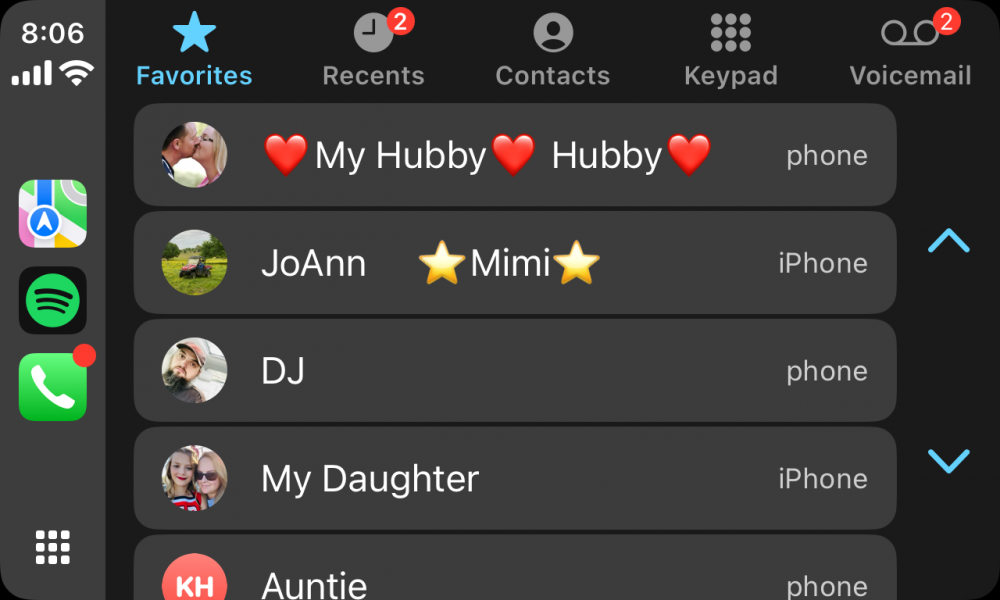Viewport: 1000px width, 600px height.
Task: Call JoAnn Mimi on iPhone
Action: tap(515, 264)
